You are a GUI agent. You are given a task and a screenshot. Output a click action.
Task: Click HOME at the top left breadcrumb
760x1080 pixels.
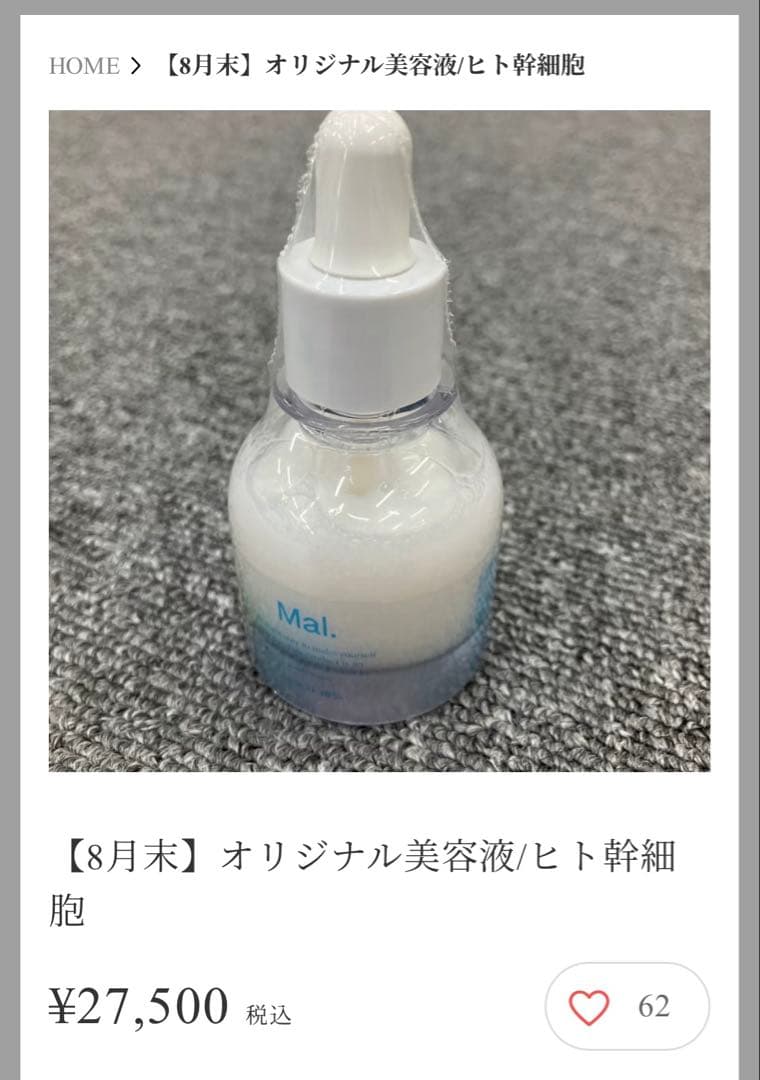click(x=84, y=66)
